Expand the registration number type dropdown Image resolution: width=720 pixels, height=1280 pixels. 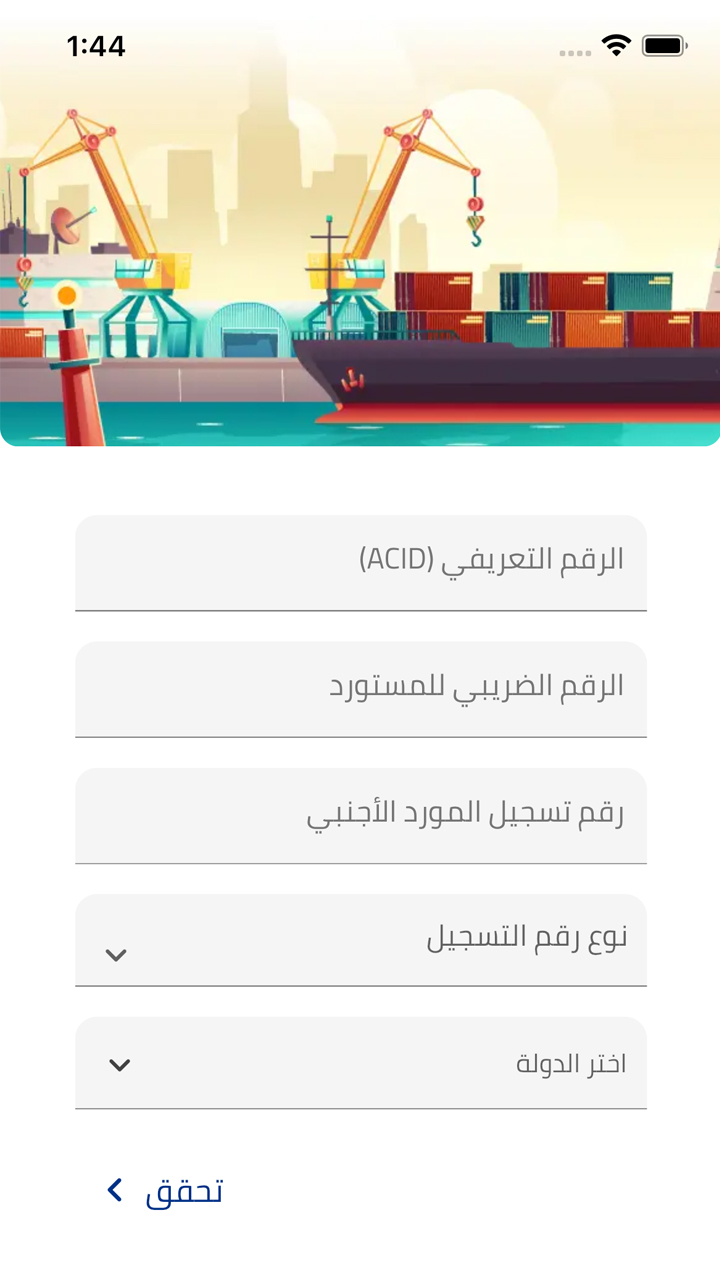[360, 940]
